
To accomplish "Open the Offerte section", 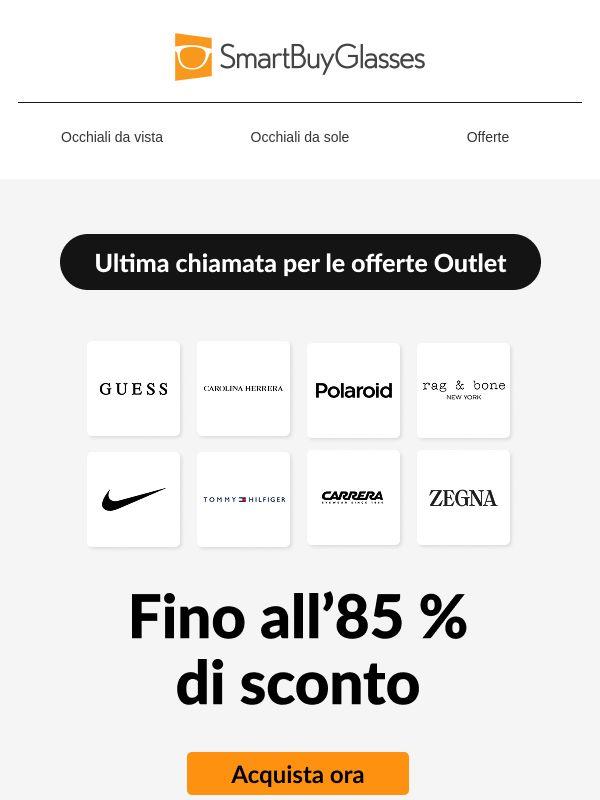I will tap(487, 137).
